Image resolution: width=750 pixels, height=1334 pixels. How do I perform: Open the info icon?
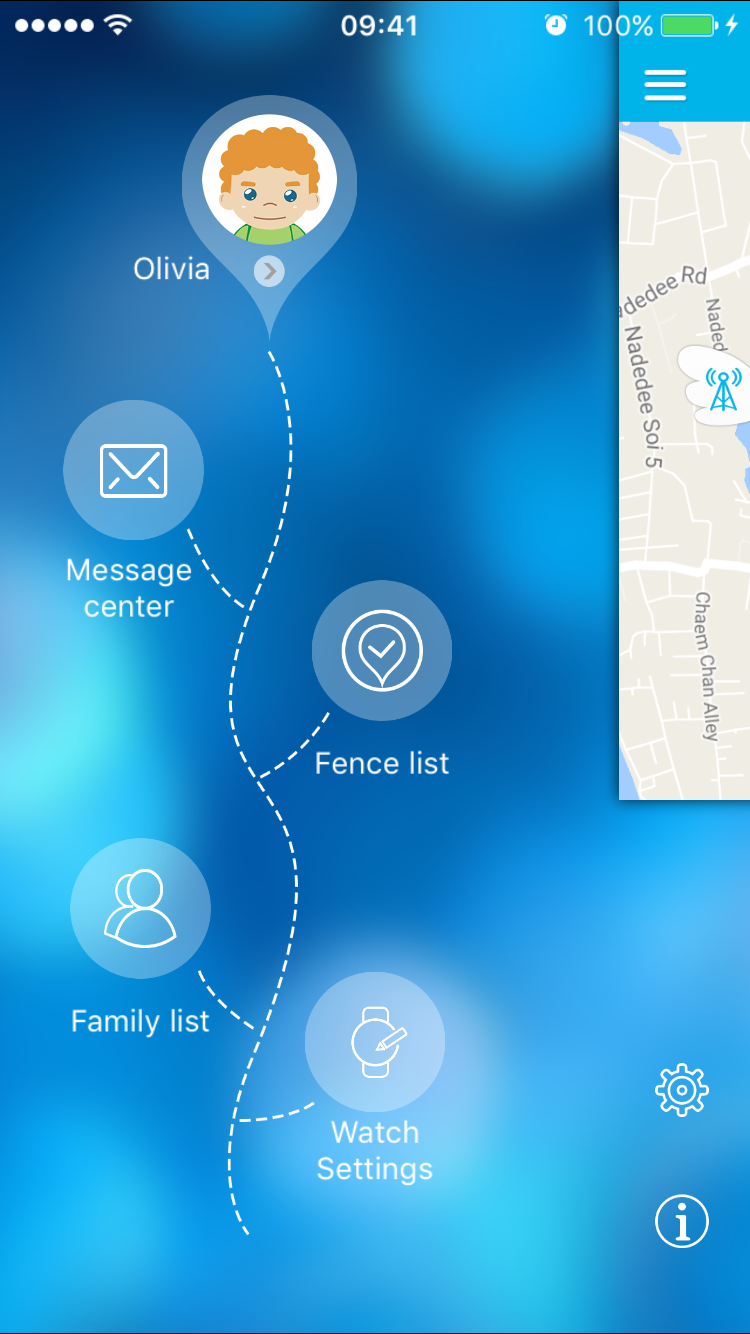[x=682, y=1222]
